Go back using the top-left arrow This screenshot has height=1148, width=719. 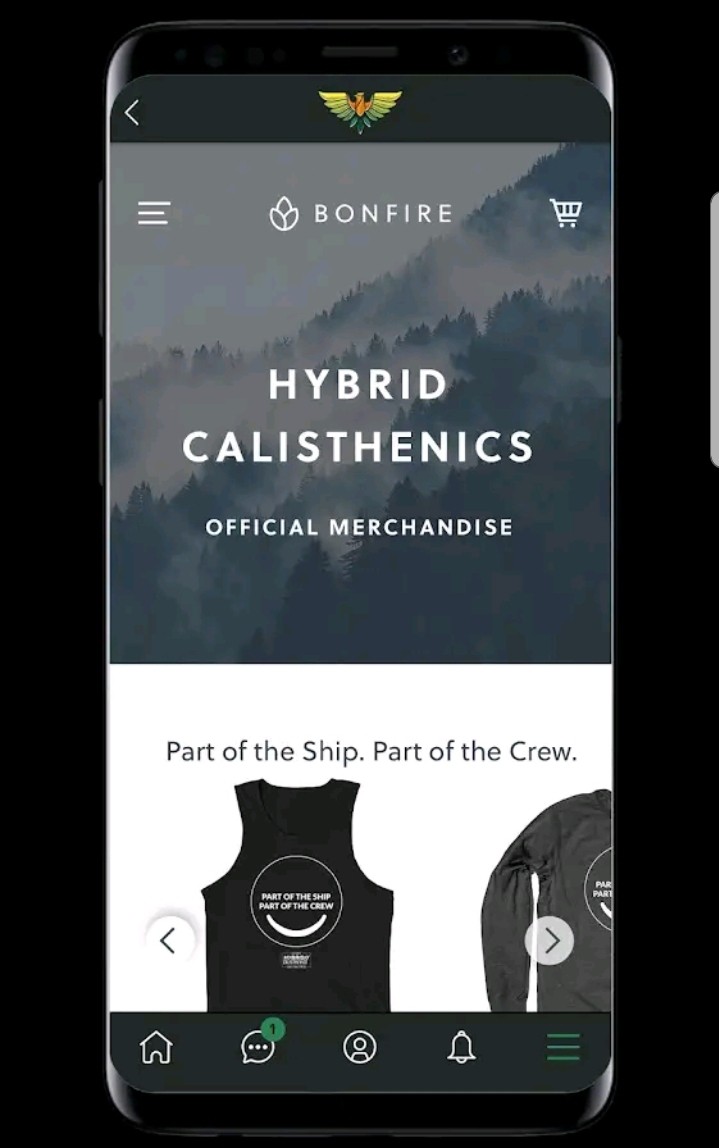click(x=132, y=113)
